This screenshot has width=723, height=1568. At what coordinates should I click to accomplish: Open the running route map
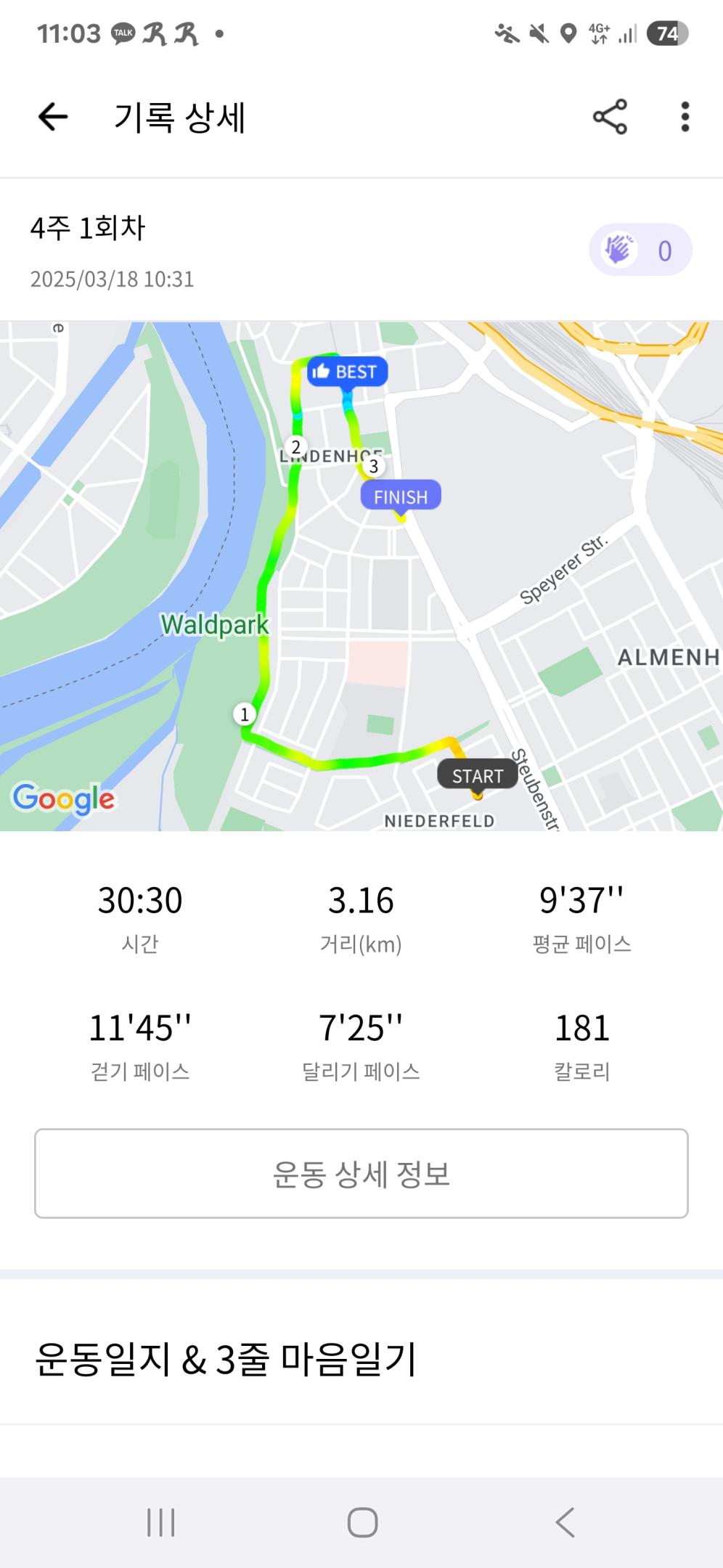[361, 576]
